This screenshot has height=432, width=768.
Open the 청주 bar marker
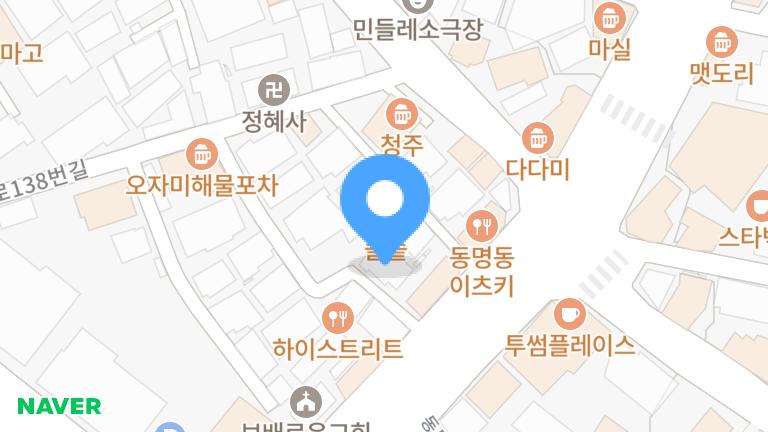(402, 112)
